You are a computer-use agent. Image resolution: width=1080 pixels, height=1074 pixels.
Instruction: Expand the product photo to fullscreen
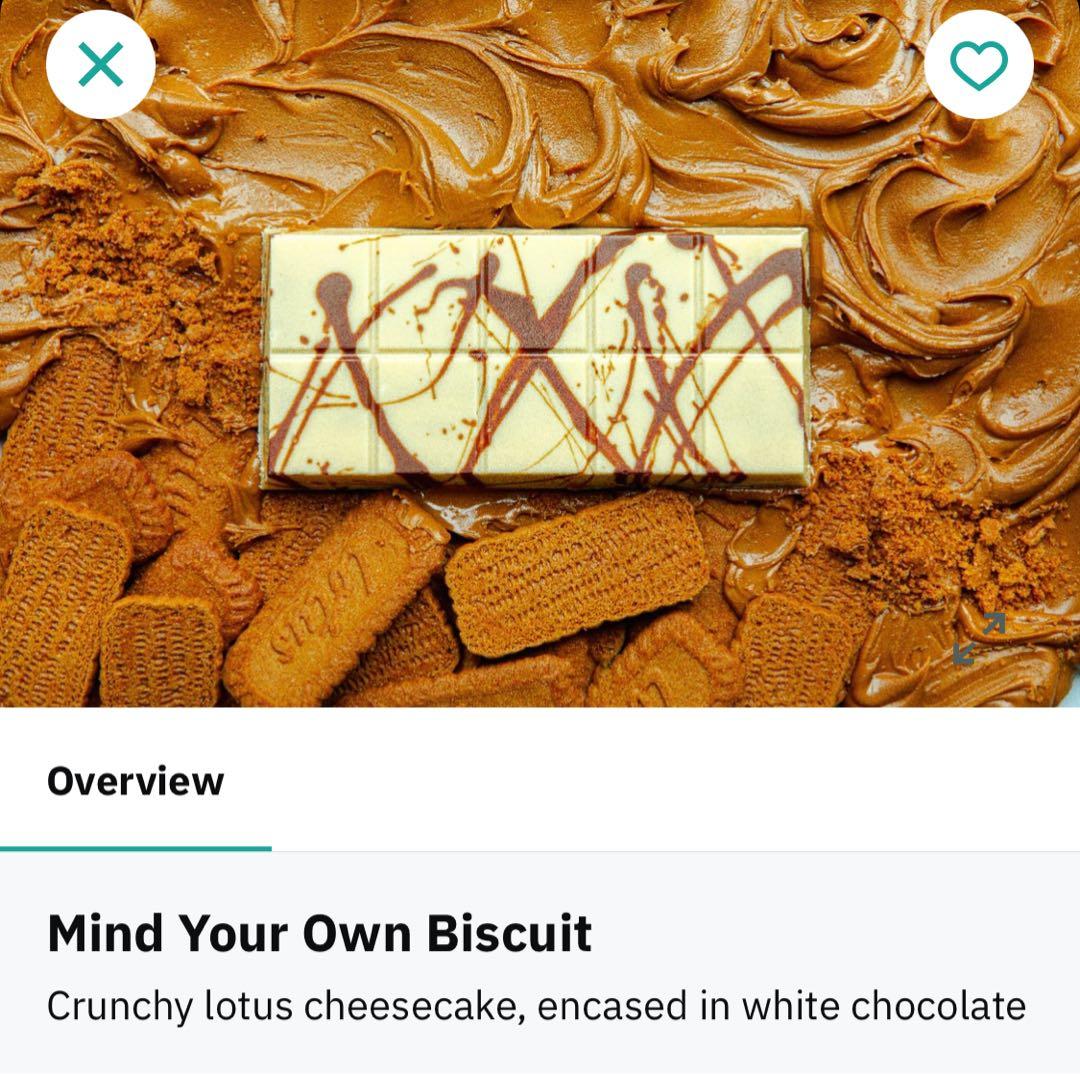[978, 638]
